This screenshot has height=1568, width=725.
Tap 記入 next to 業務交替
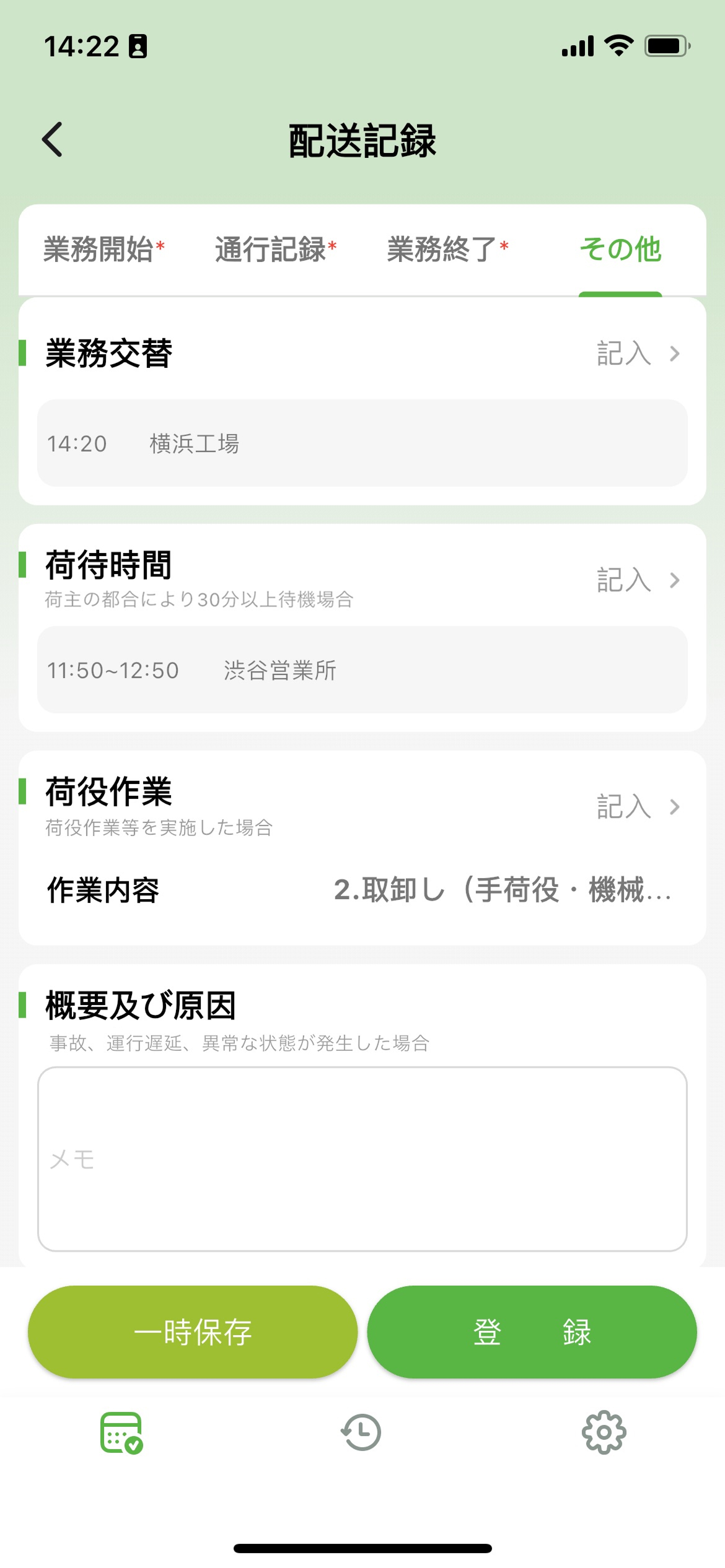[x=622, y=354]
